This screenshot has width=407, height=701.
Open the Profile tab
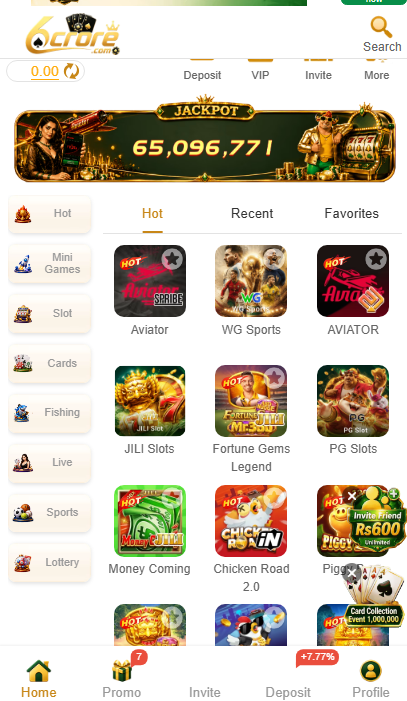pyautogui.click(x=371, y=679)
